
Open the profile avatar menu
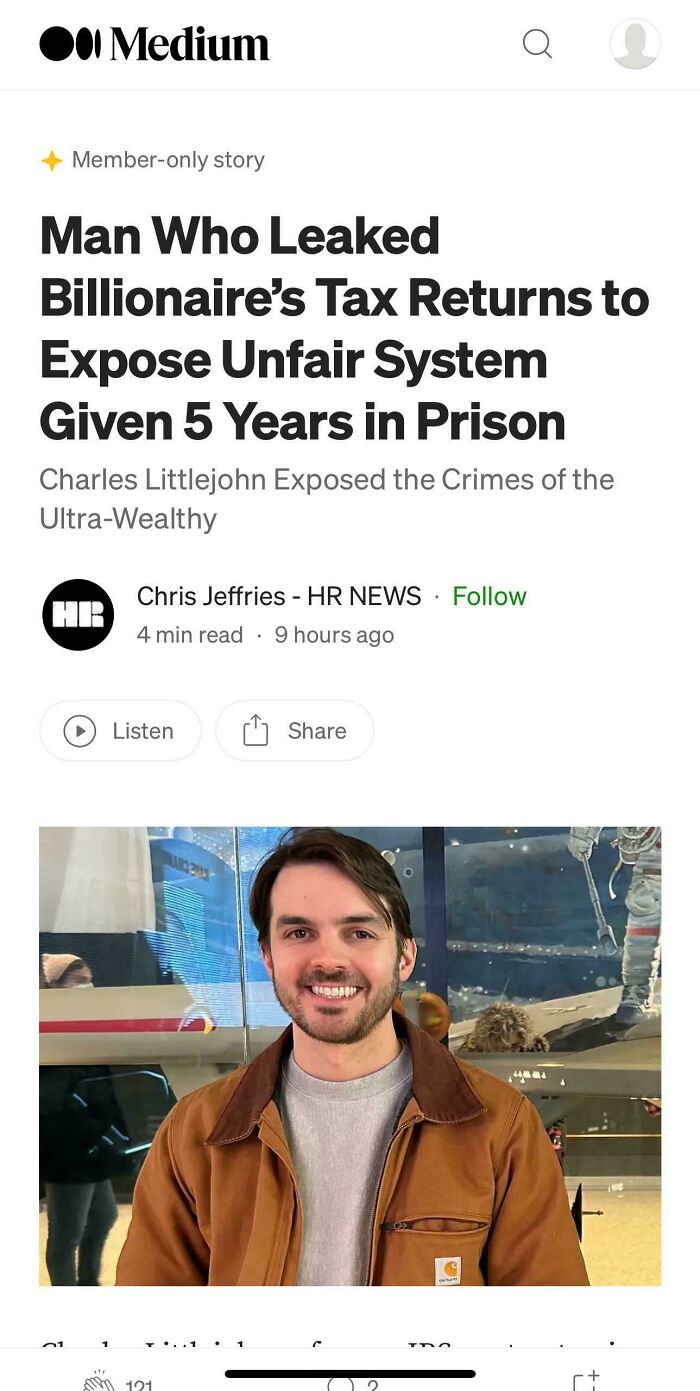(x=635, y=44)
